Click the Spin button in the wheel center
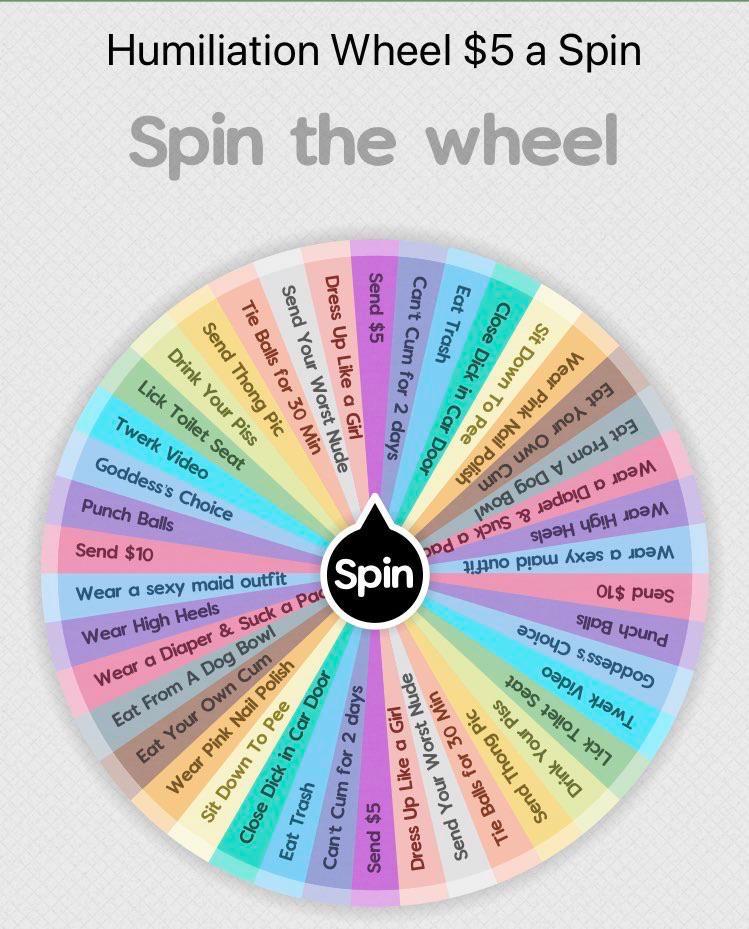Viewport: 749px width, 929px height. tap(374, 573)
